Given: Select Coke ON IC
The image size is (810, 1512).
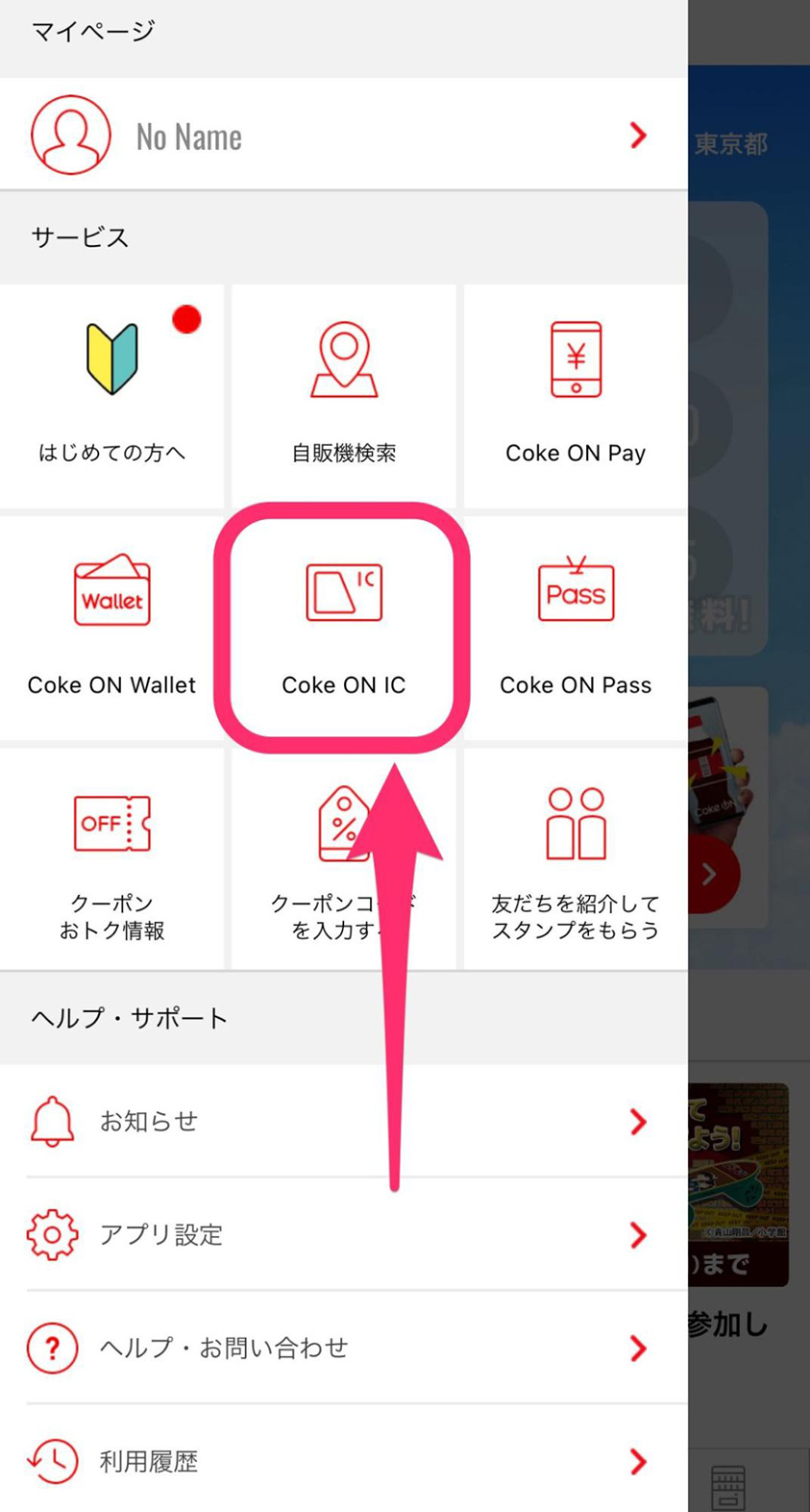Looking at the screenshot, I should pyautogui.click(x=343, y=627).
